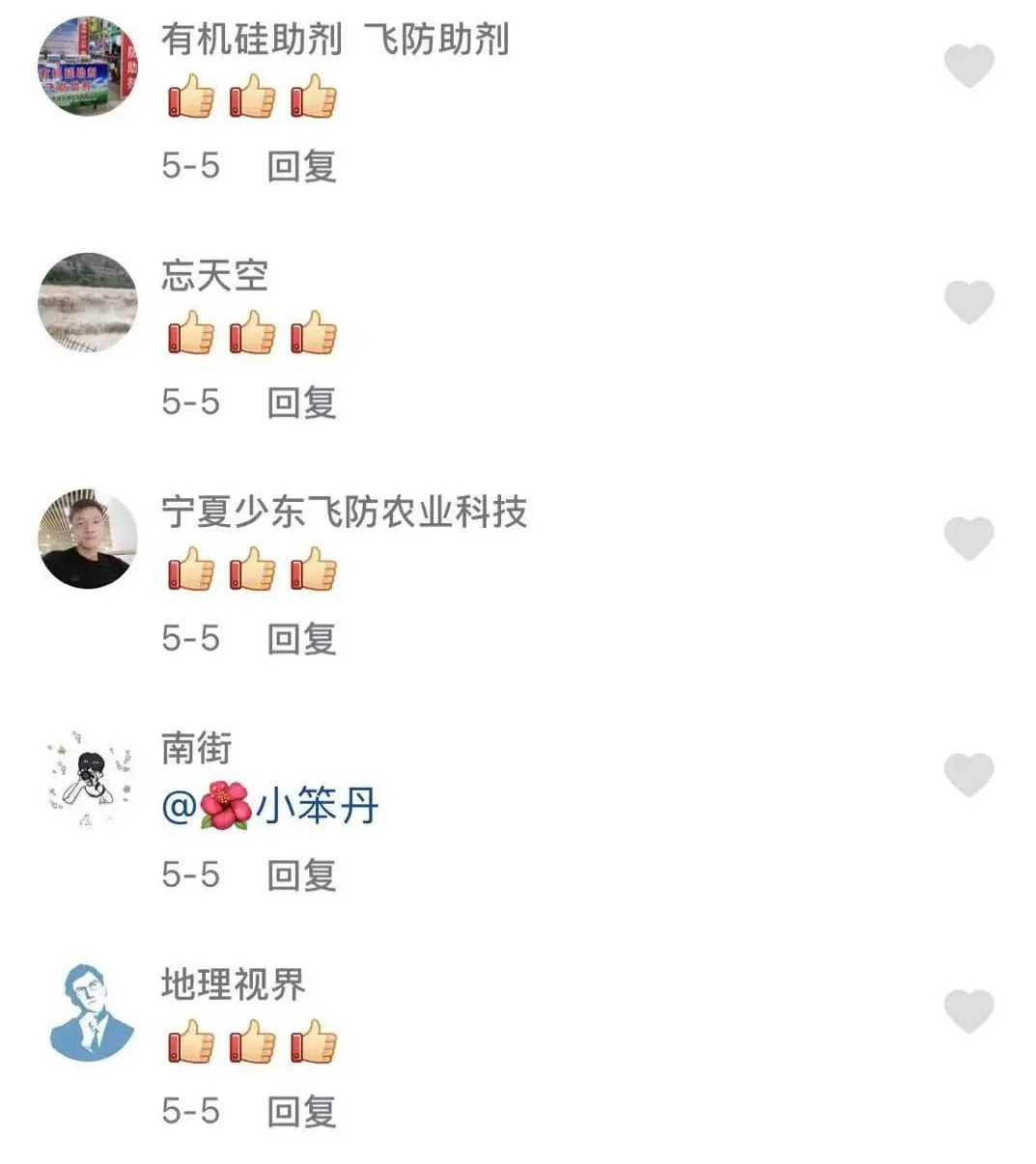Screen dimensions: 1036x1164
Task: Like 忘天空's comment
Action: click(968, 302)
